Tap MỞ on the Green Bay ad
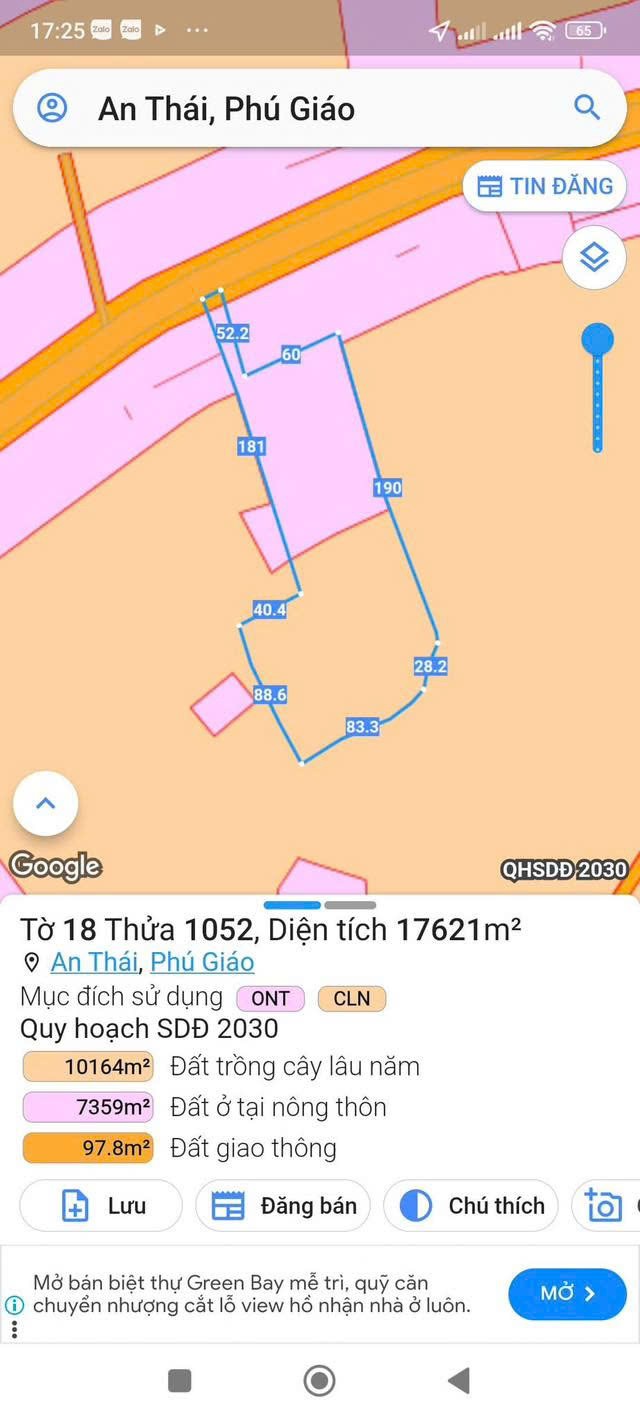Image resolution: width=640 pixels, height=1421 pixels. (x=567, y=1293)
